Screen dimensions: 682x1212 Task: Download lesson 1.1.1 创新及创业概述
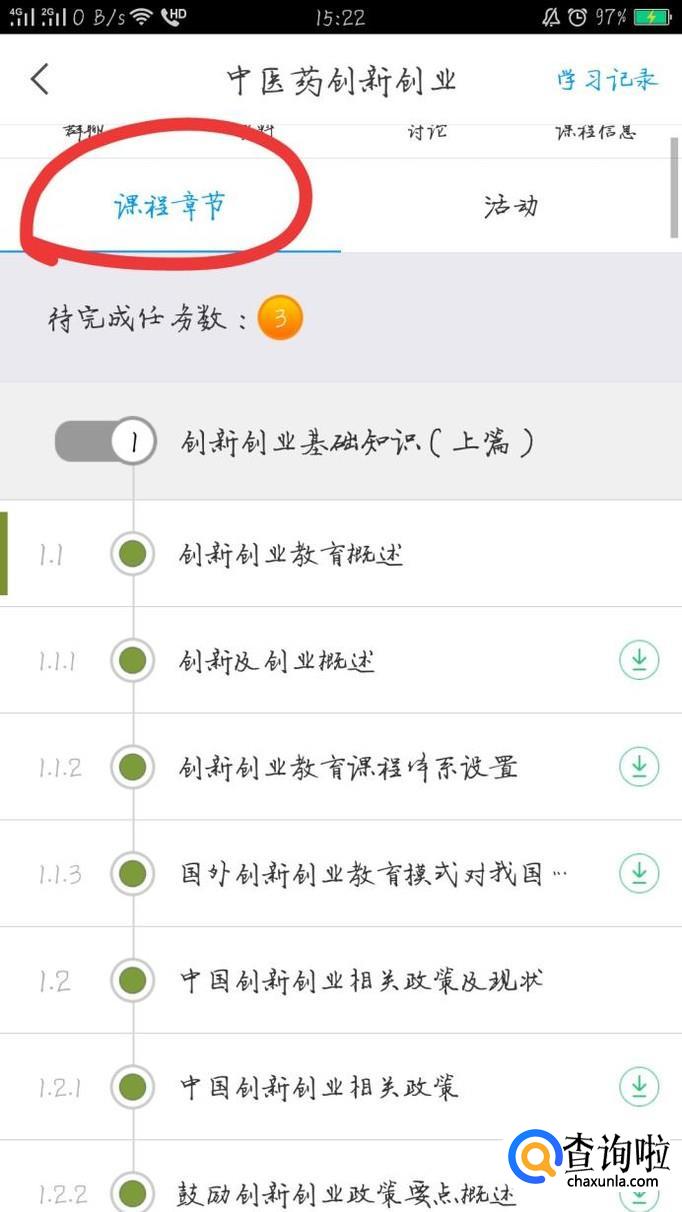coord(639,661)
